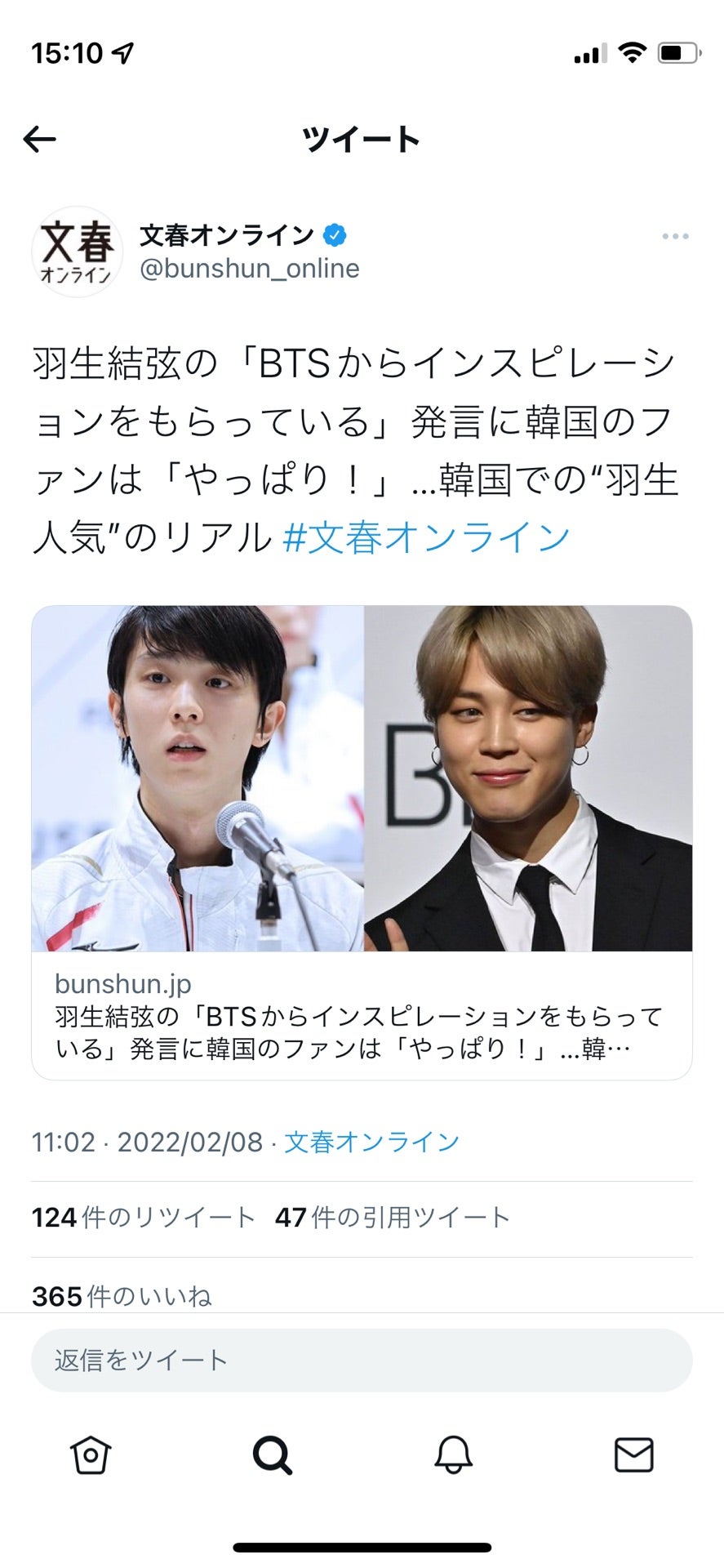Open the #文春オンライン hashtag
Screen dimensions: 724x1568
coord(426,538)
